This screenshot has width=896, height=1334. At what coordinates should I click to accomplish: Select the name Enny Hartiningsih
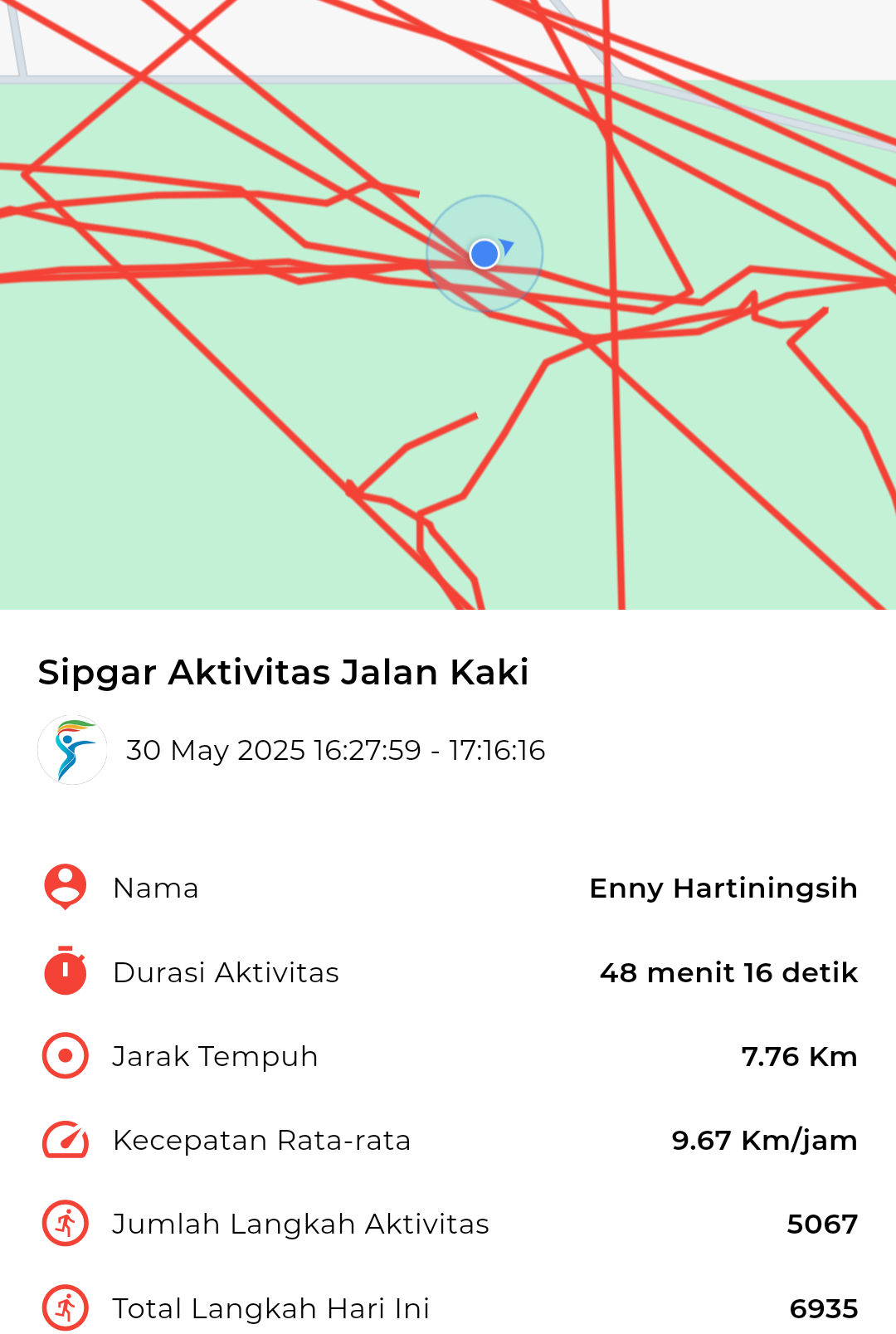coord(723,887)
